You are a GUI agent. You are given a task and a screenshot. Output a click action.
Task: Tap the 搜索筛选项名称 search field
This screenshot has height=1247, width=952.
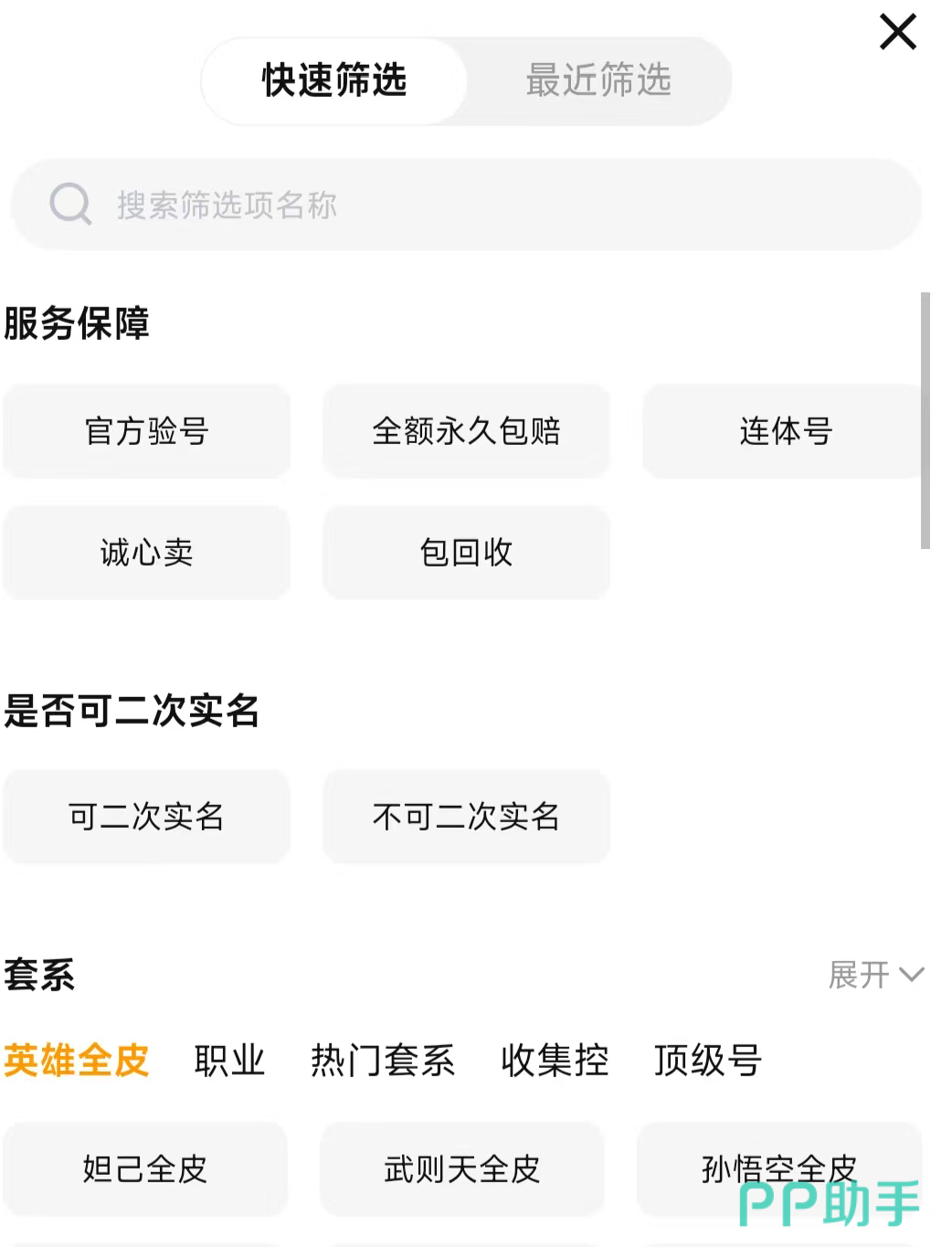pos(466,205)
